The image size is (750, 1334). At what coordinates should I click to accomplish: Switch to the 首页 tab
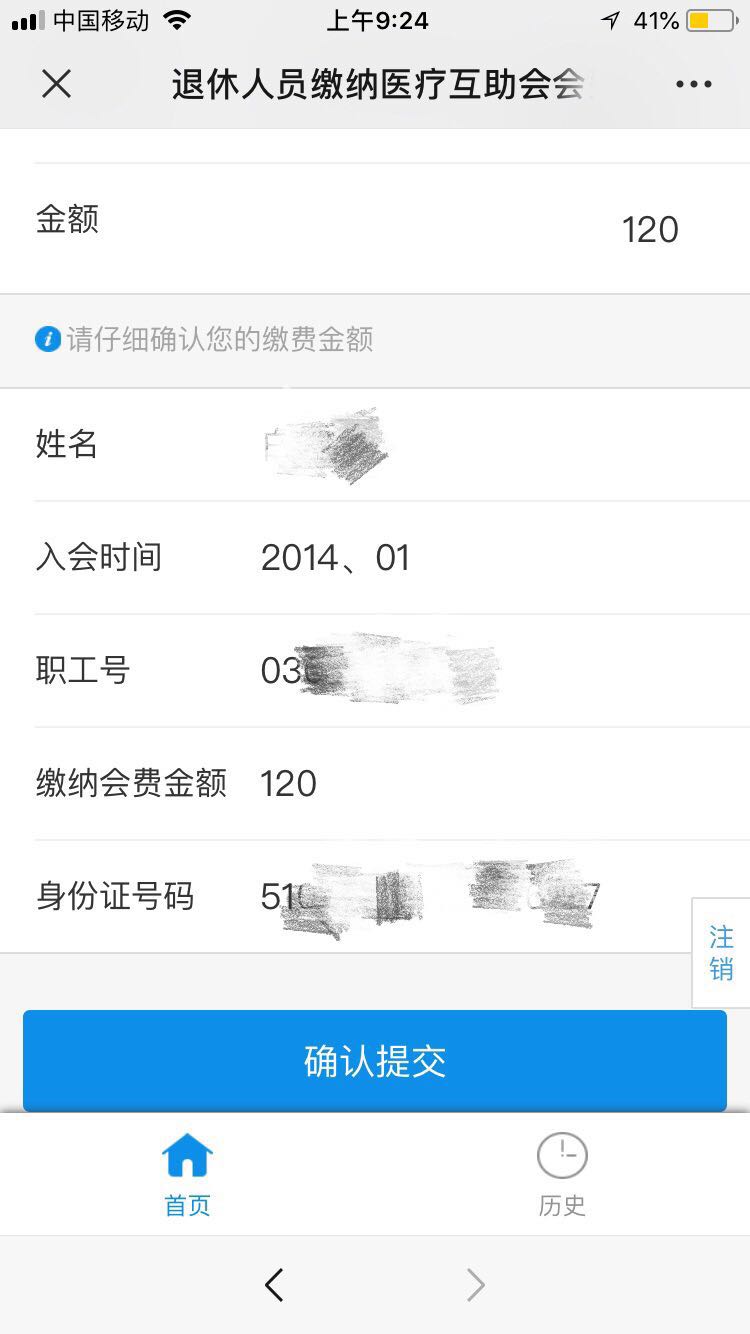coord(187,1175)
